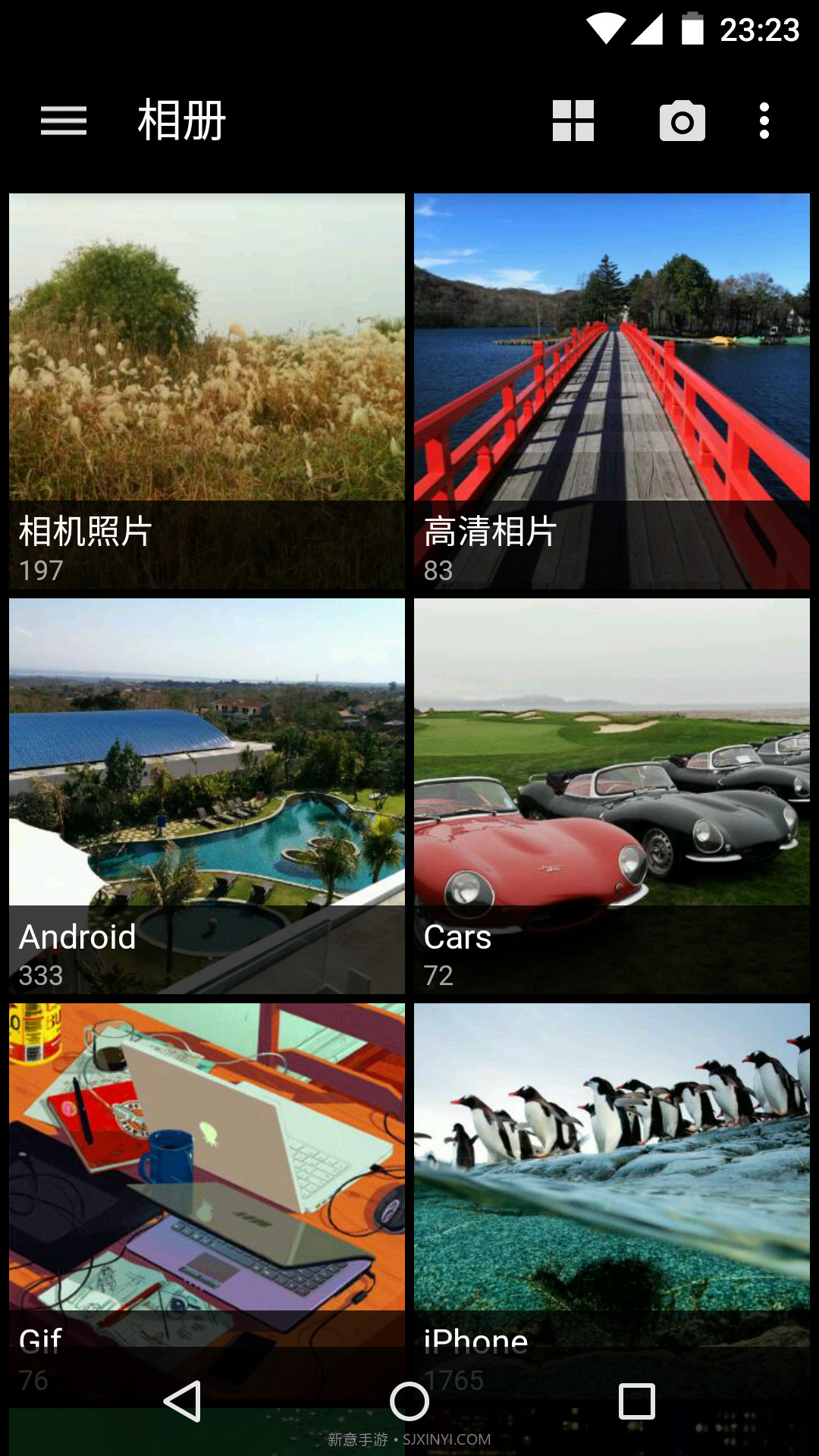Tap the iPhone album's 1765 count
This screenshot has height=1456, width=819.
tap(453, 1379)
